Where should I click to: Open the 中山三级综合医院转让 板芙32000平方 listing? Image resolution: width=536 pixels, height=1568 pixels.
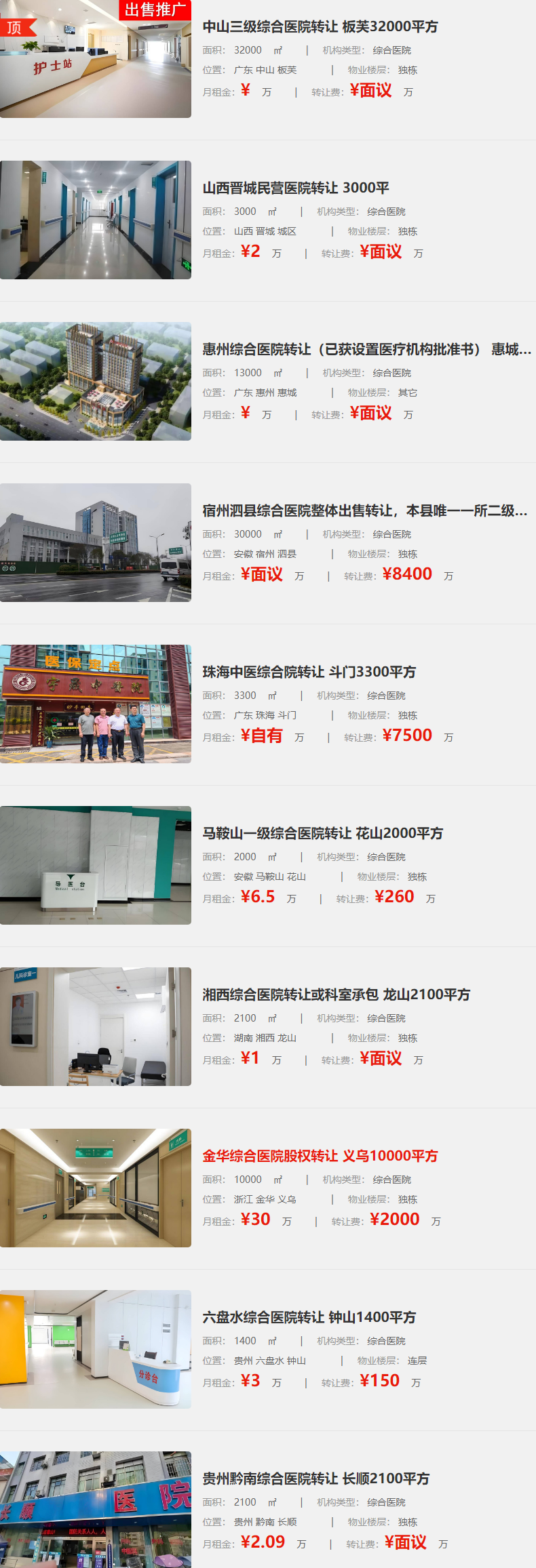coord(320,27)
